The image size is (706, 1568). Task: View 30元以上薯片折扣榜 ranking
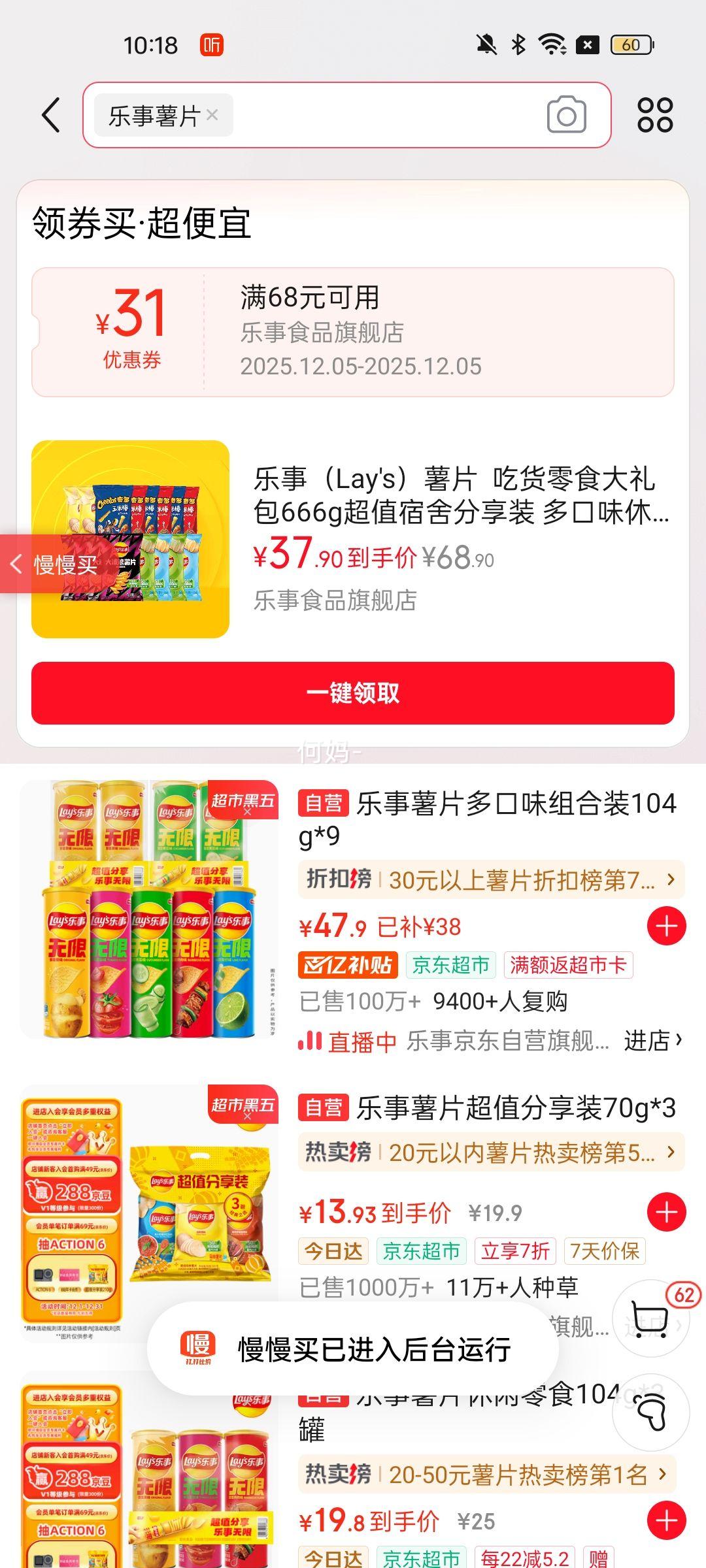491,880
